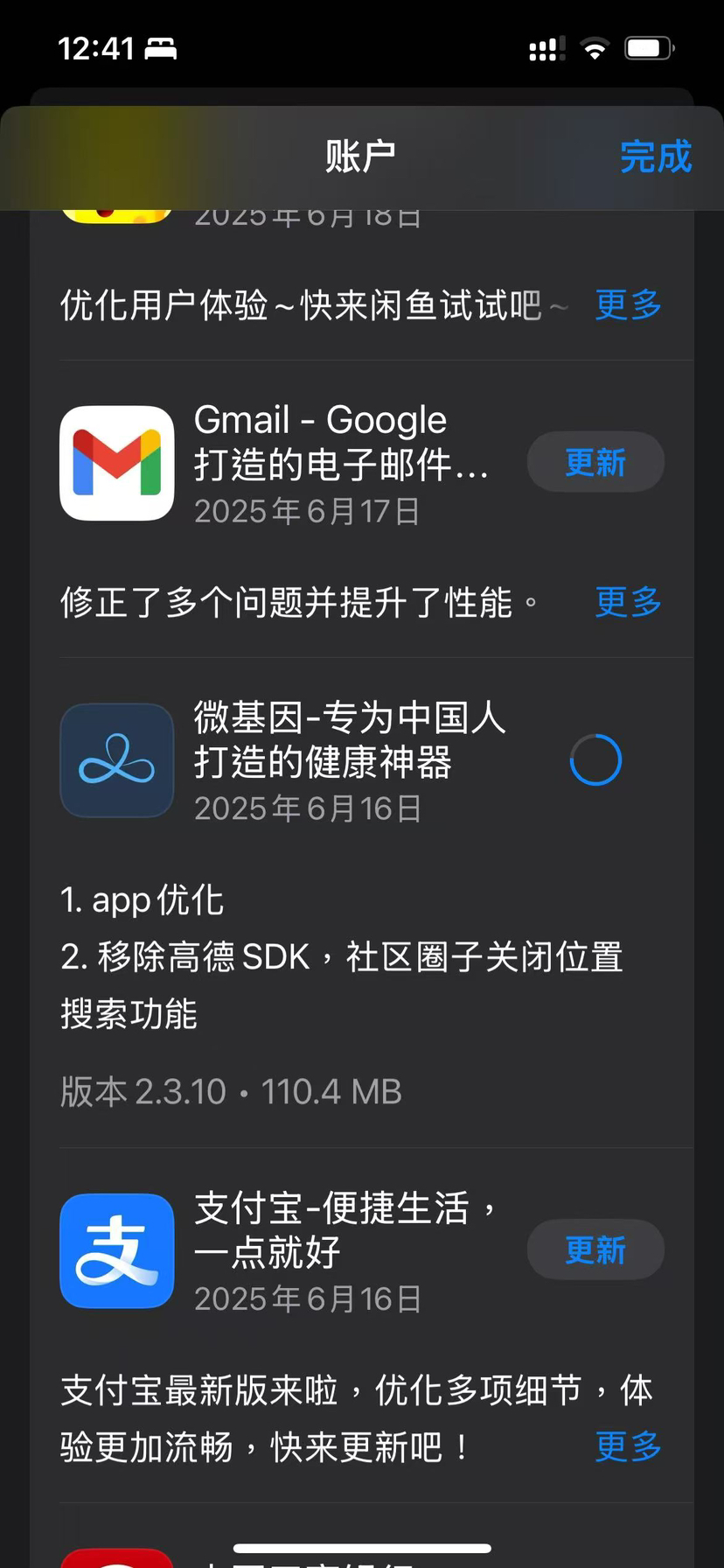The image size is (724, 1568).
Task: Update the Gmail app
Action: tap(595, 462)
